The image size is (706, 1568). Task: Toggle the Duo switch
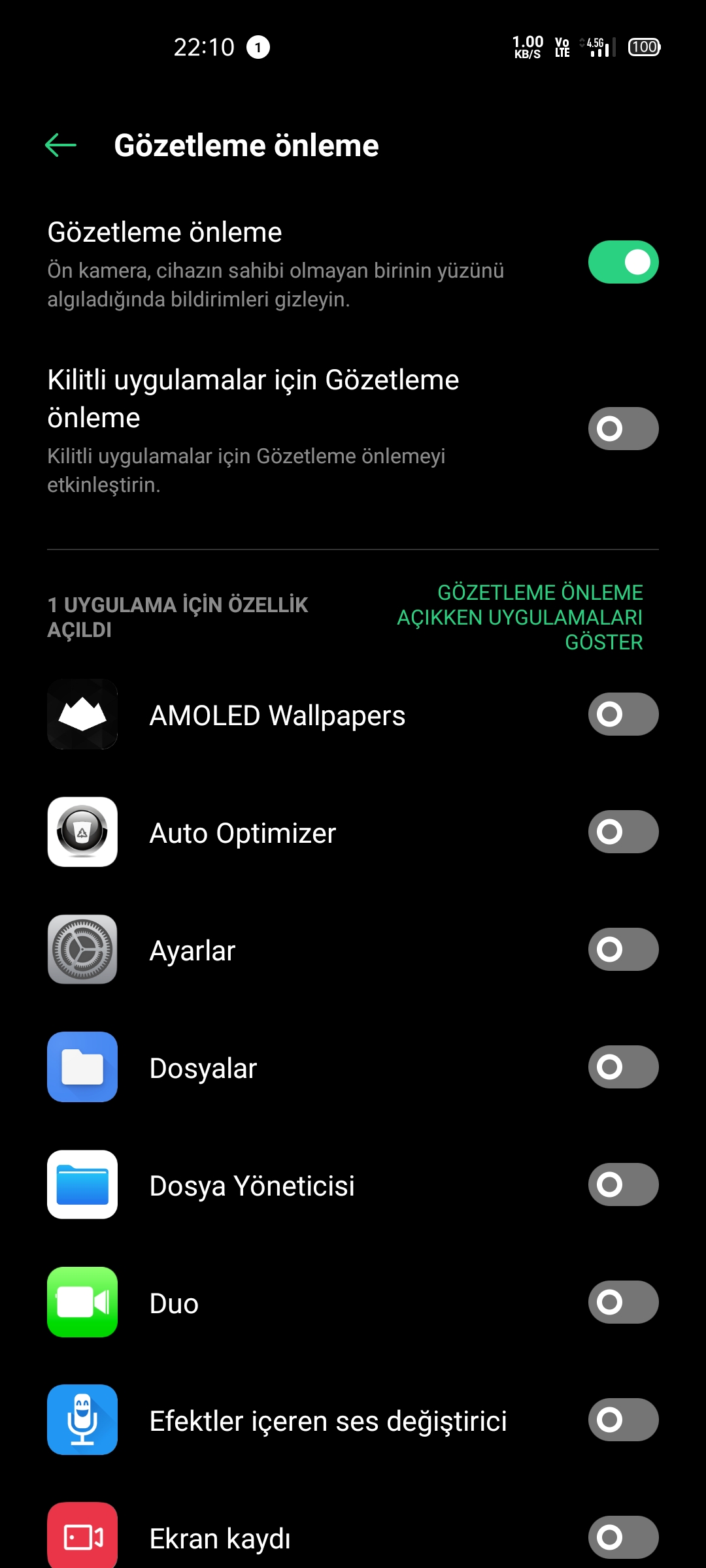coord(623,1302)
